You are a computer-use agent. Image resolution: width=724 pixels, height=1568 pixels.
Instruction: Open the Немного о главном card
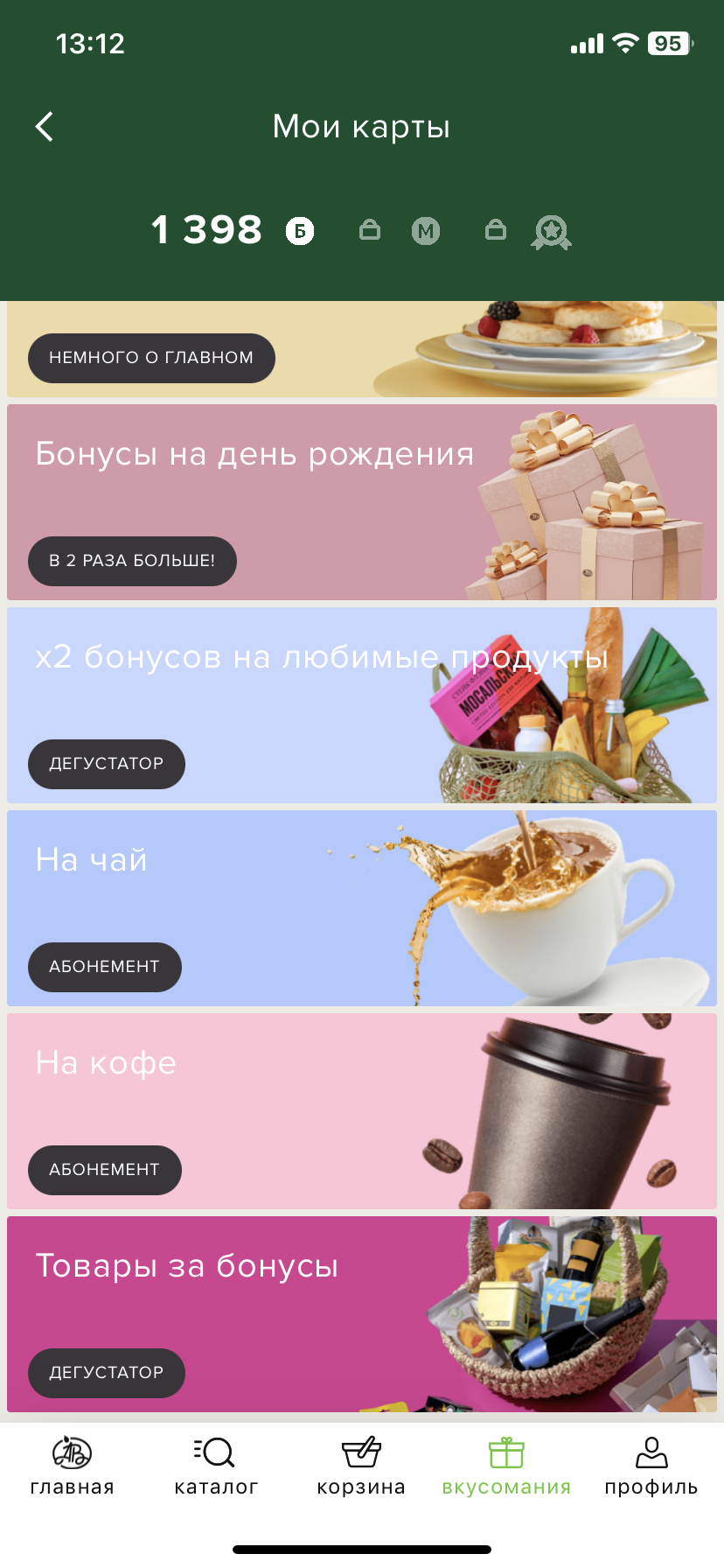(x=151, y=357)
